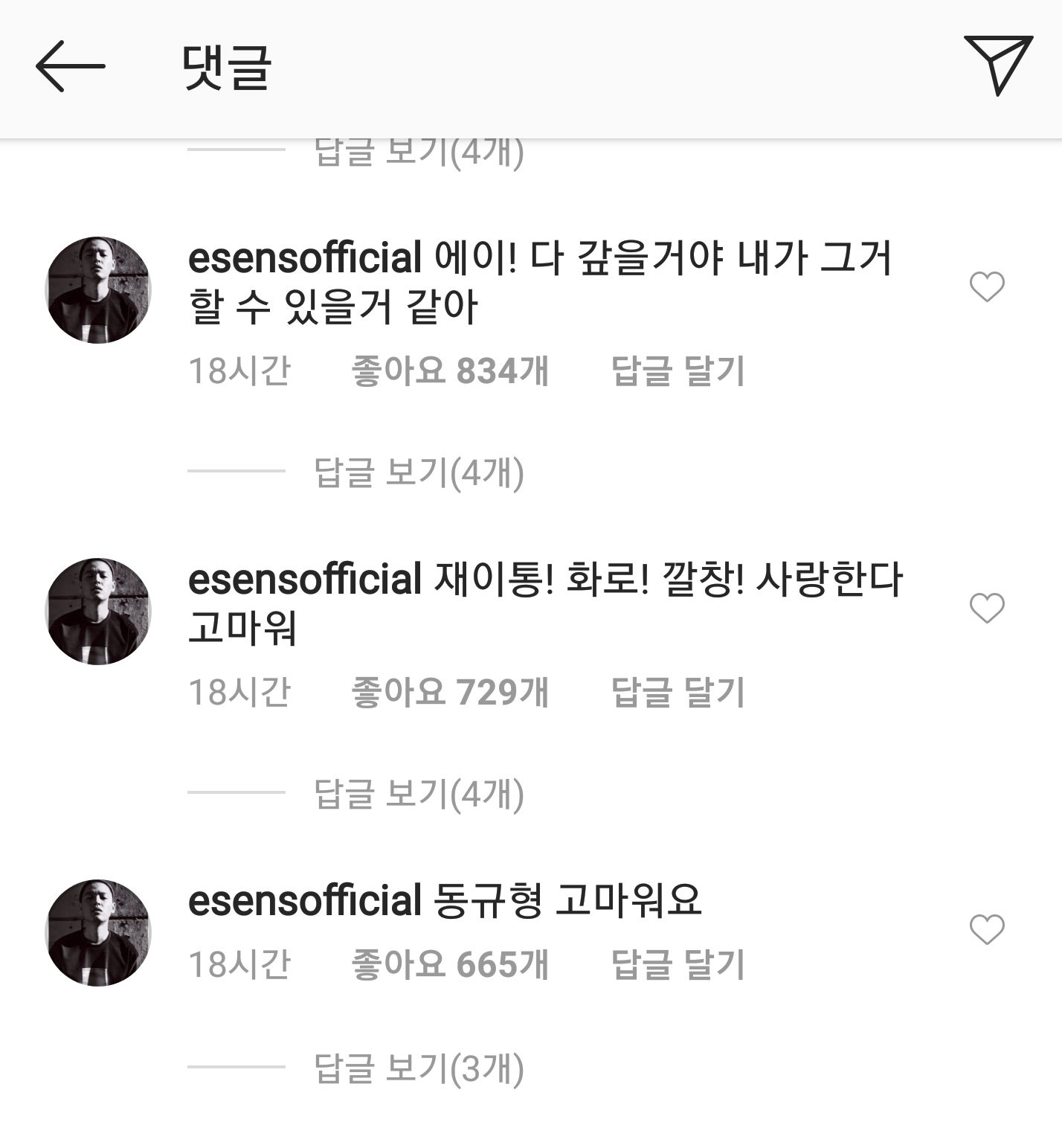Like the 재이통! 화로! 깔창! comment
This screenshot has height=1148, width=1062.
coord(987,609)
